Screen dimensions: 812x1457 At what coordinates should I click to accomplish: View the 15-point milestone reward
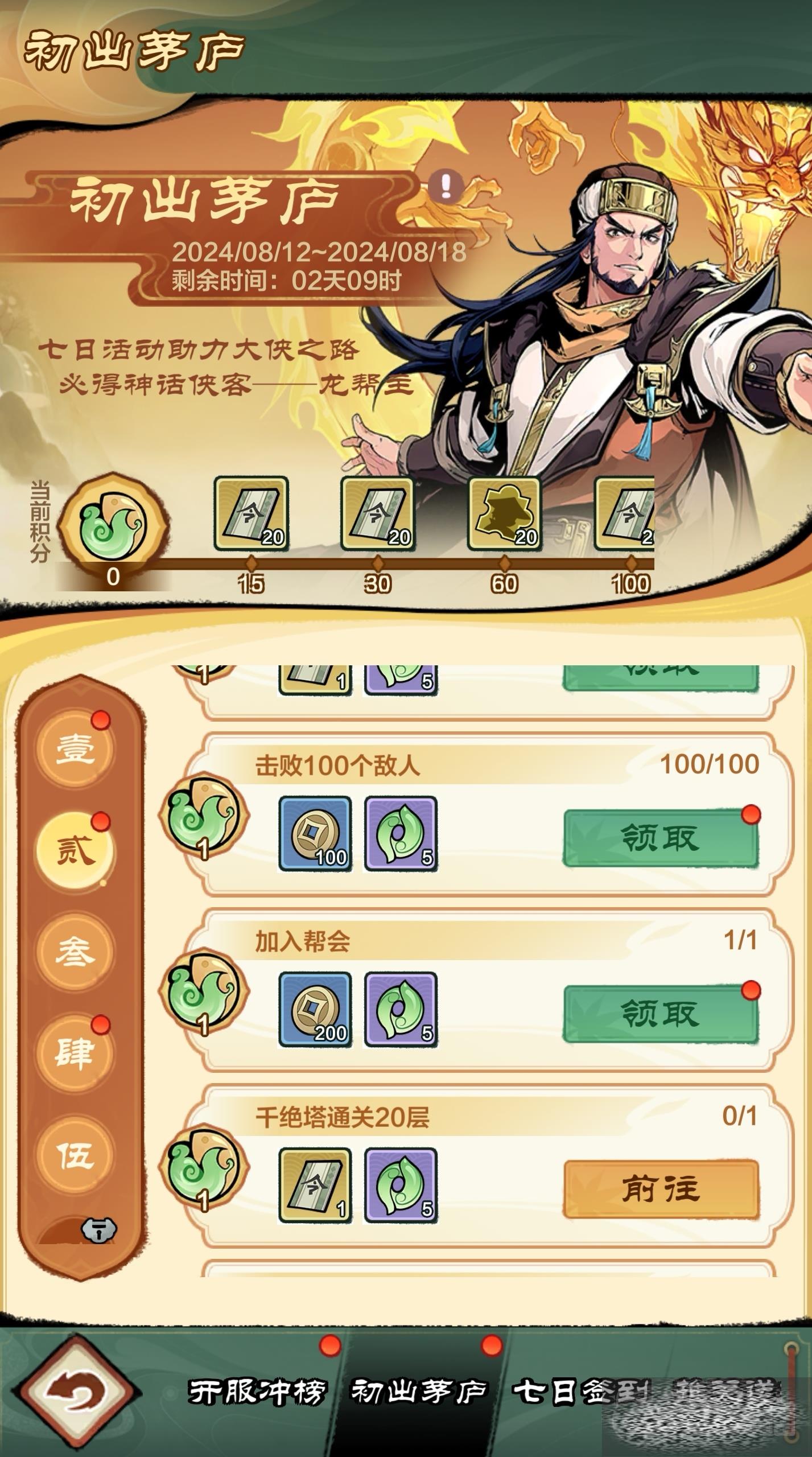[251, 514]
